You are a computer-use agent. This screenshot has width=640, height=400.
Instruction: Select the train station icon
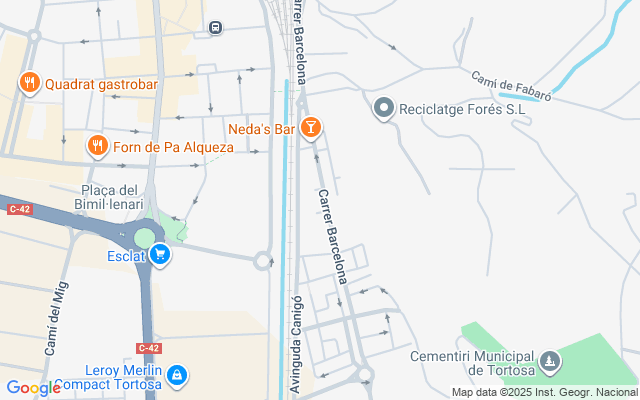point(216,27)
